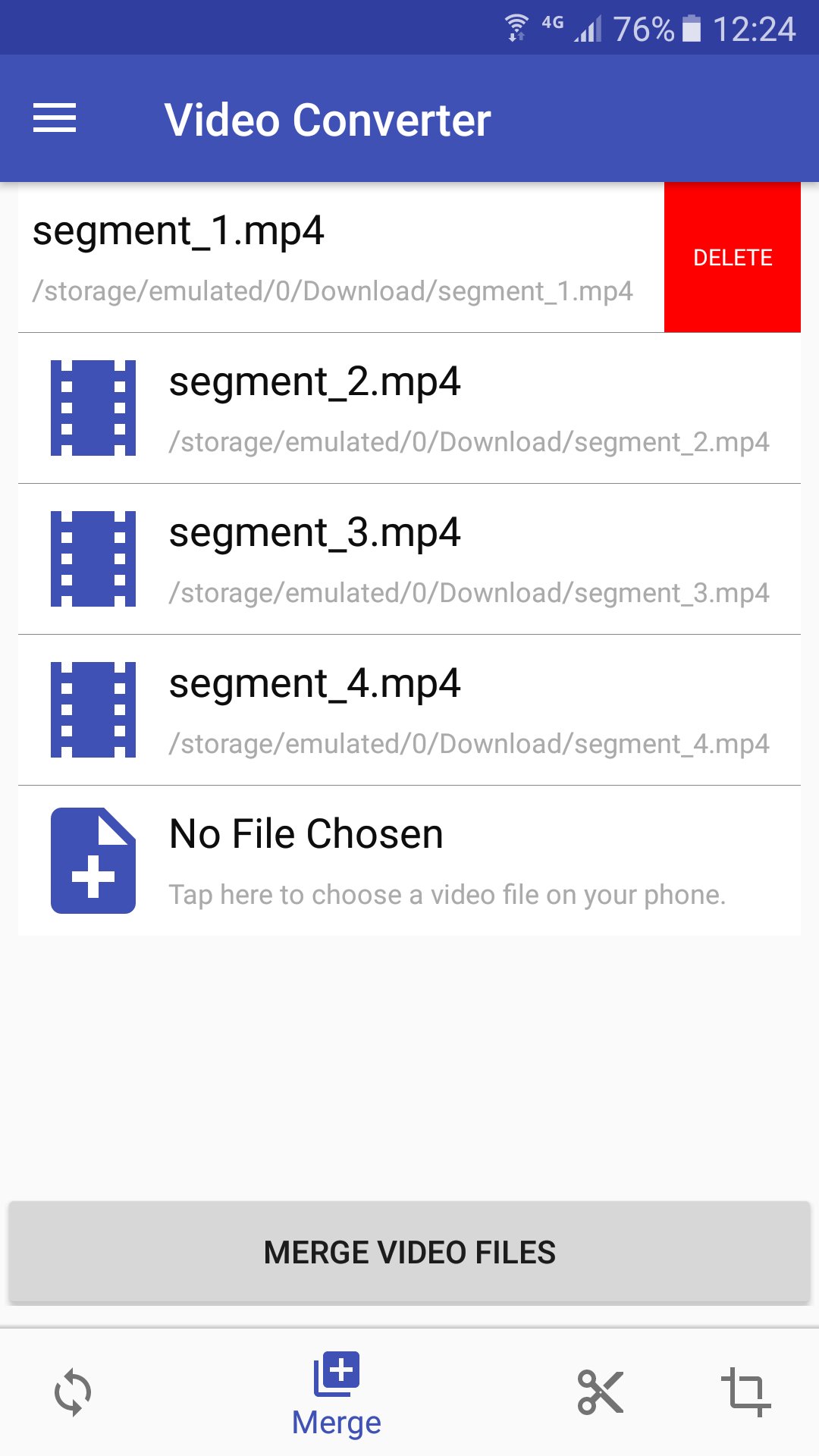Image resolution: width=819 pixels, height=1456 pixels.
Task: Select the segment_4.mp4 file row
Action: click(409, 710)
